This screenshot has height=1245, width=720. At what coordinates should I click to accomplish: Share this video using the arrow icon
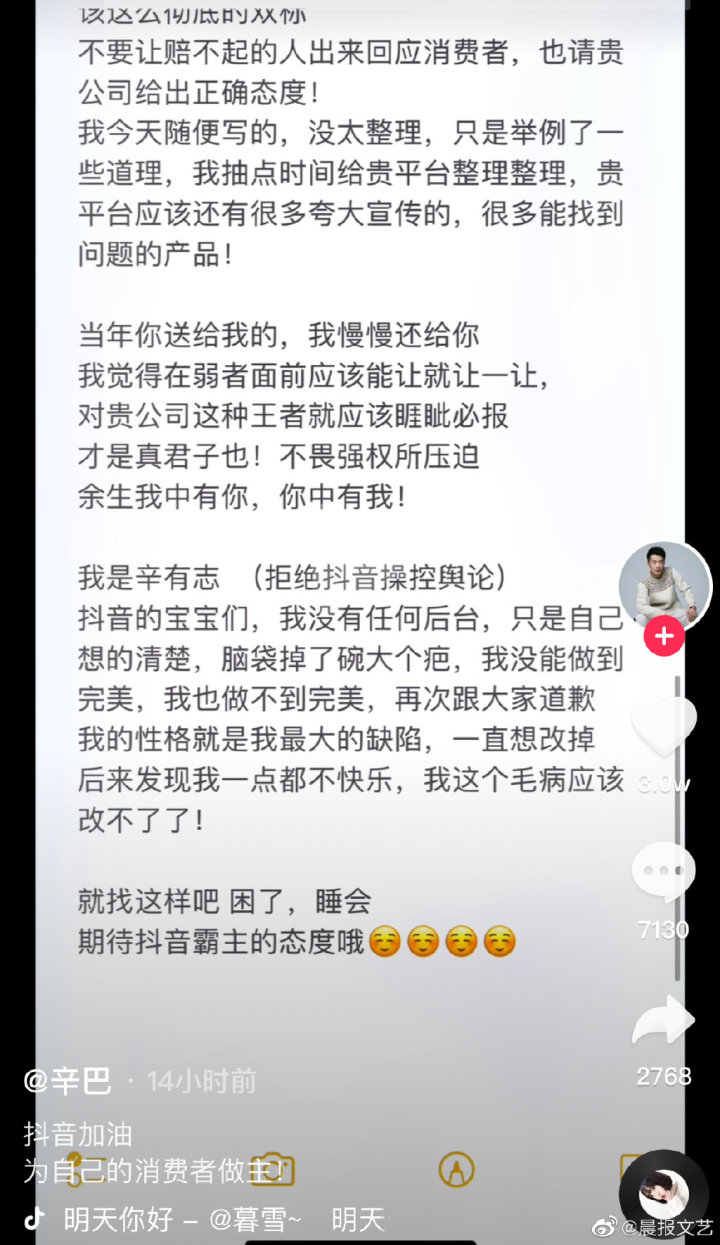[x=664, y=1022]
